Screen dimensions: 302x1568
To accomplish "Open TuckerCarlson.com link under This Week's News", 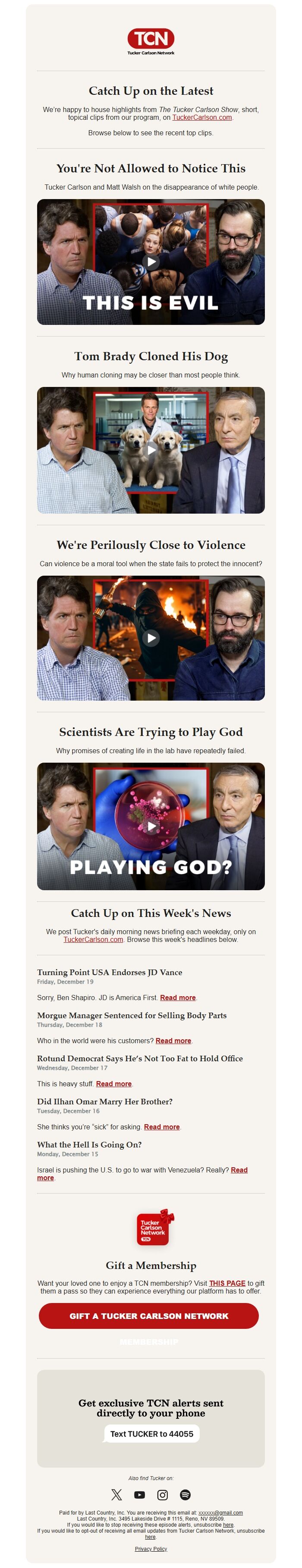I will coord(93,939).
